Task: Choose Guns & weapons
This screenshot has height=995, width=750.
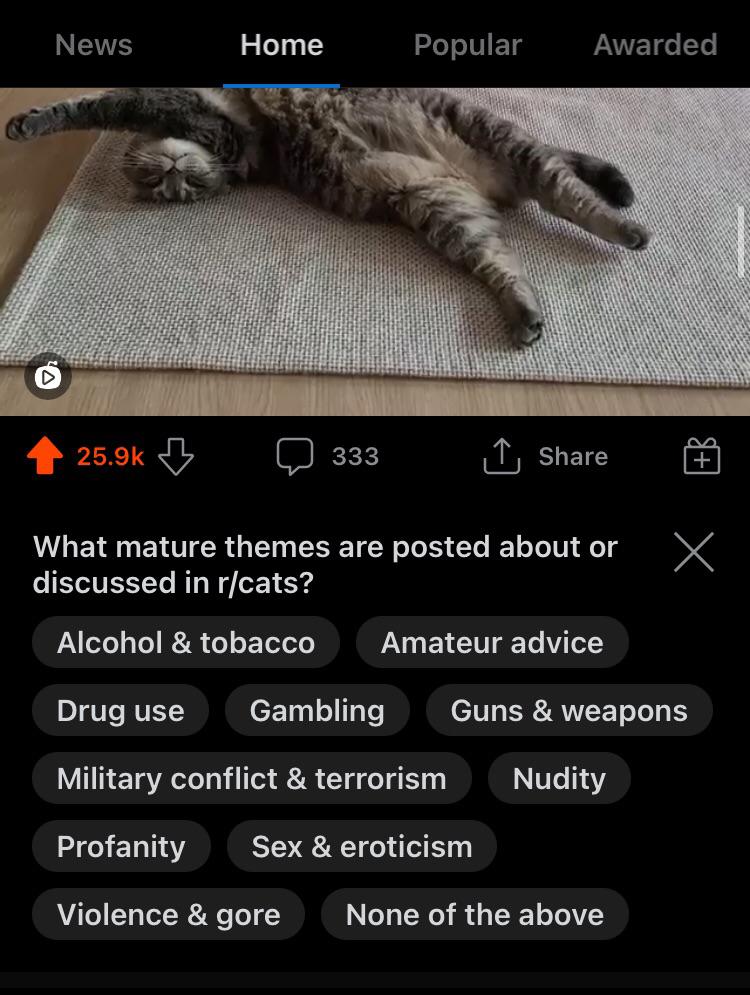Action: 569,711
